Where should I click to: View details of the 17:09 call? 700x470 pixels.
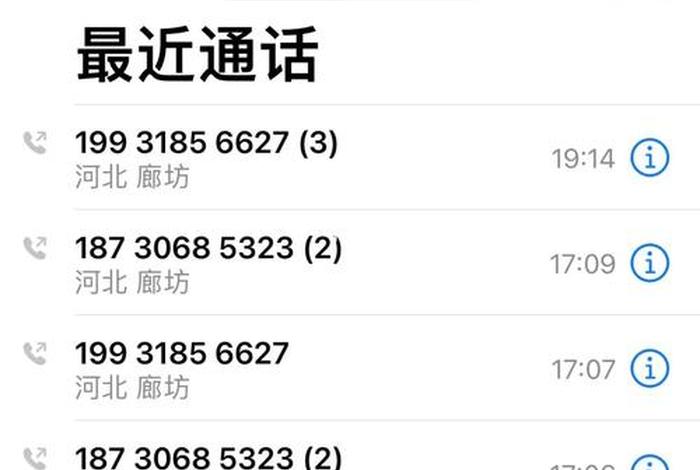(x=649, y=264)
